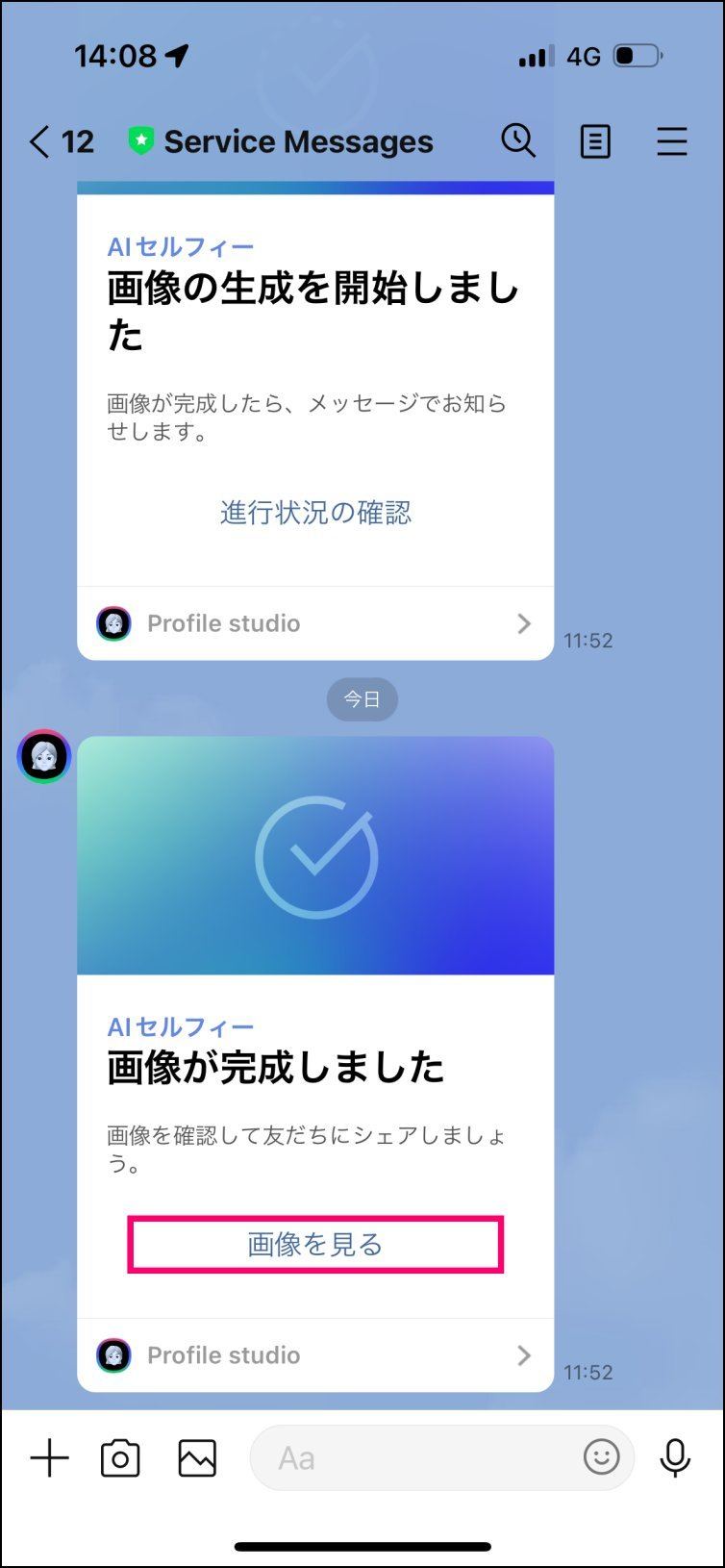Open the hamburger menu

point(671,141)
